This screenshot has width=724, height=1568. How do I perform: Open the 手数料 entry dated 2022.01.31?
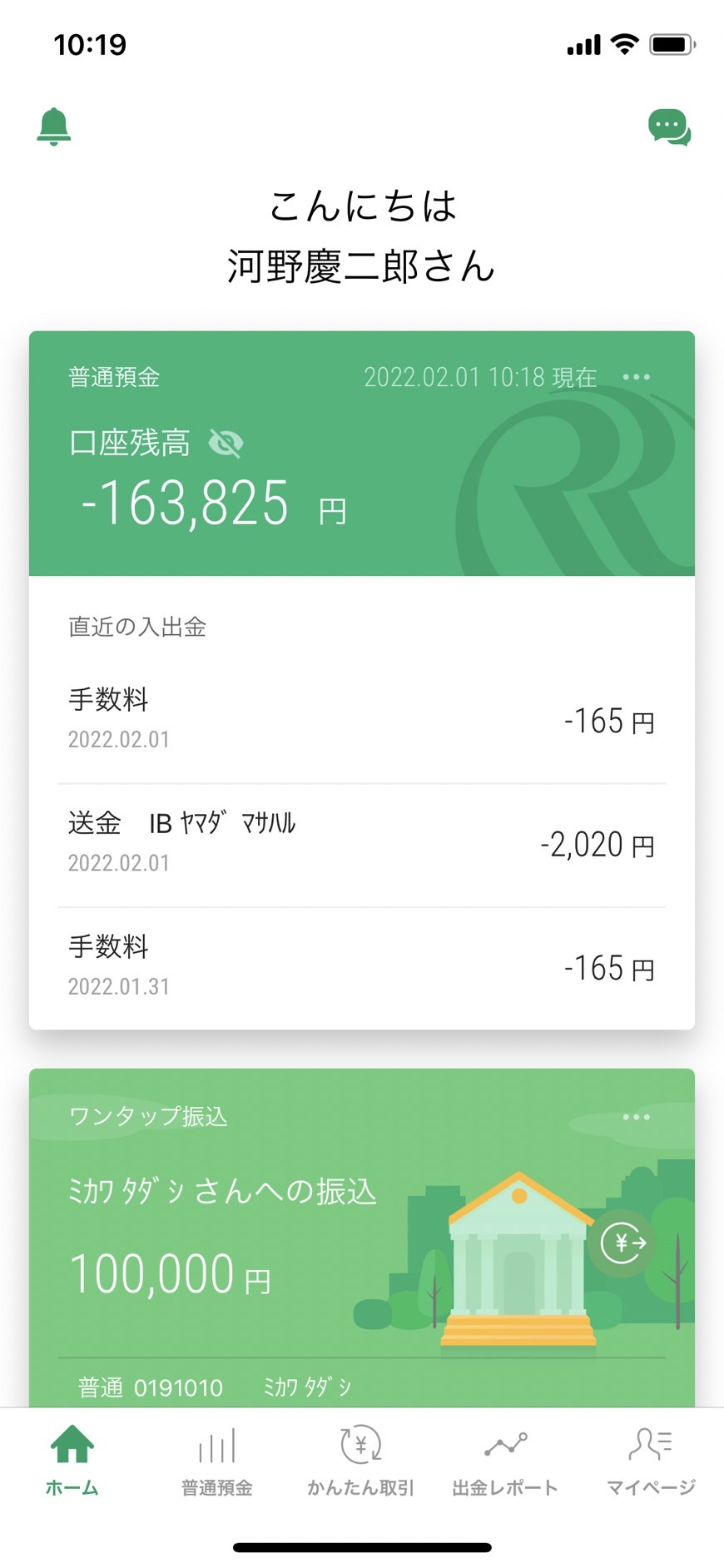coord(362,969)
